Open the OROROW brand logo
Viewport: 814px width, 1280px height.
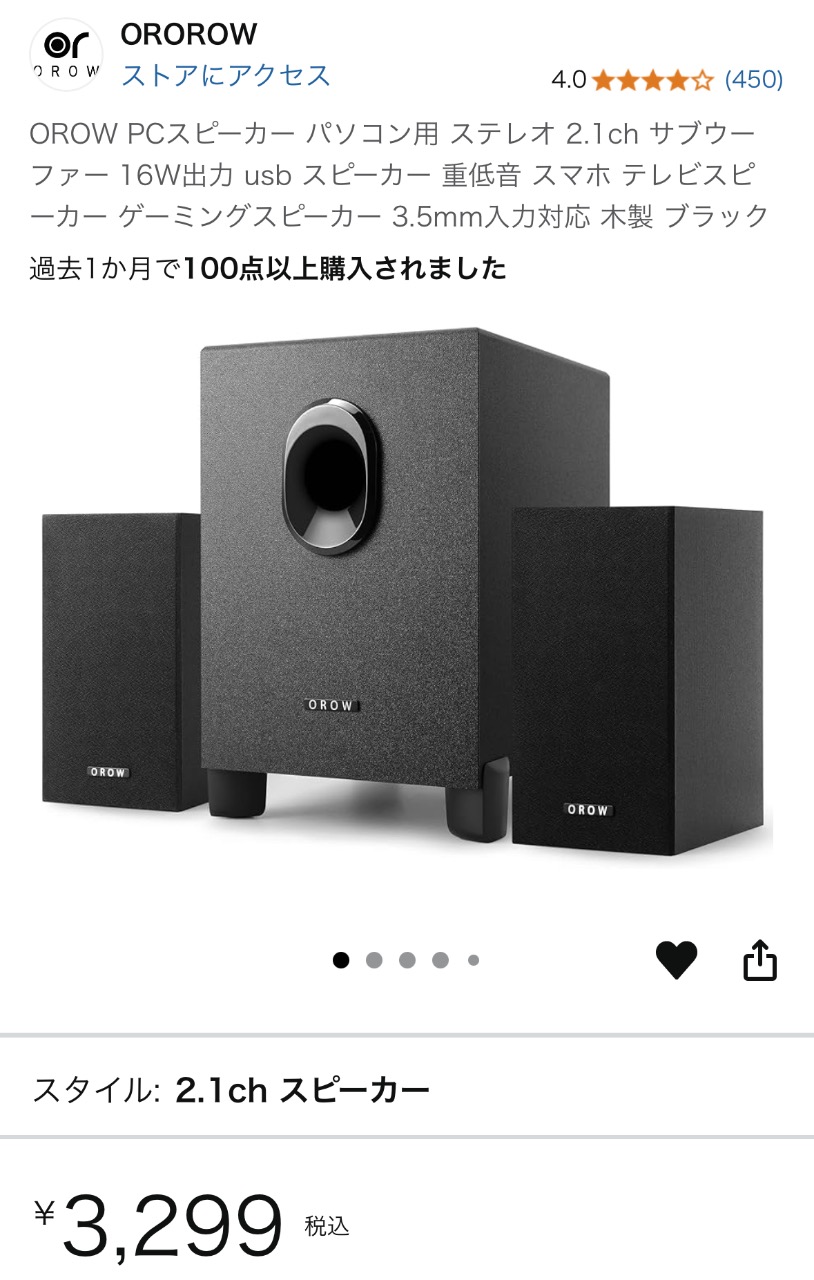pyautogui.click(x=67, y=56)
